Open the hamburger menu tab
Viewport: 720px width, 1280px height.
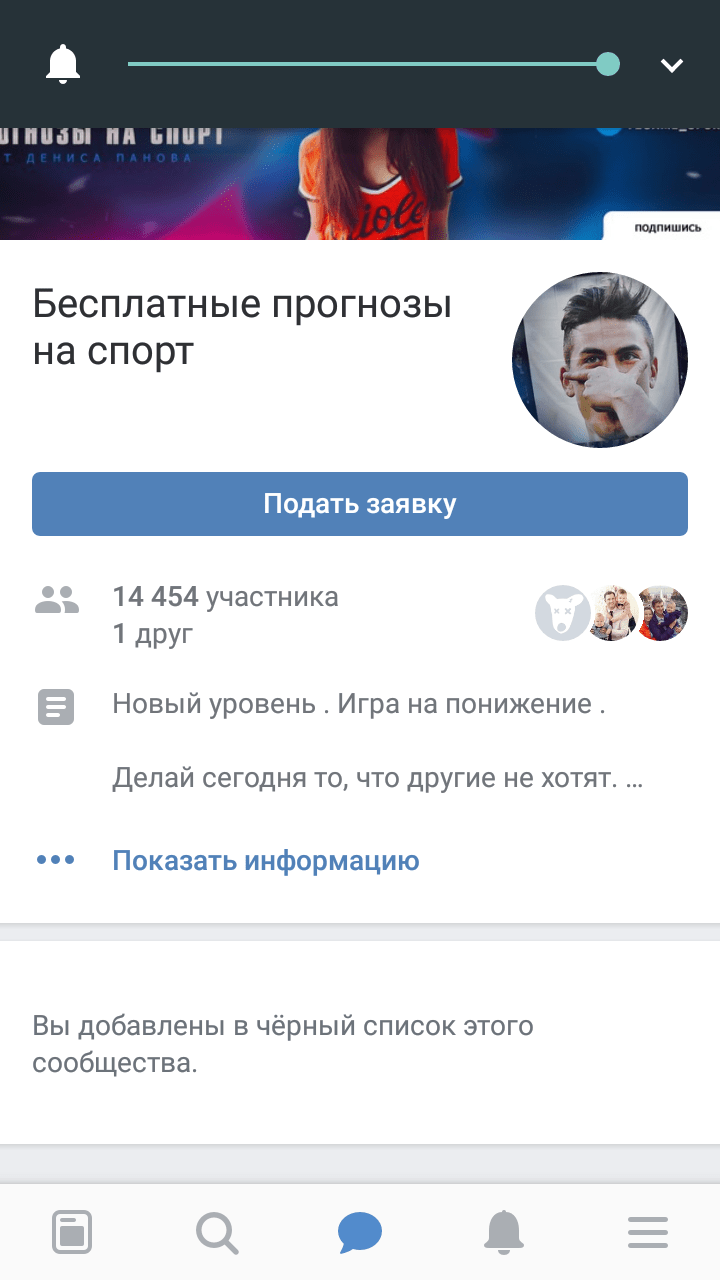click(648, 1232)
